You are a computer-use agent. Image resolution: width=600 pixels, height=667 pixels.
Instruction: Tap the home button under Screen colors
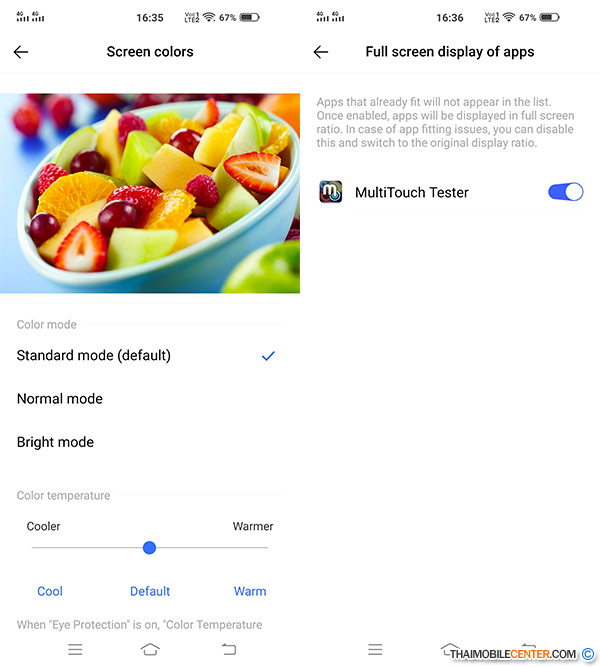pos(150,649)
